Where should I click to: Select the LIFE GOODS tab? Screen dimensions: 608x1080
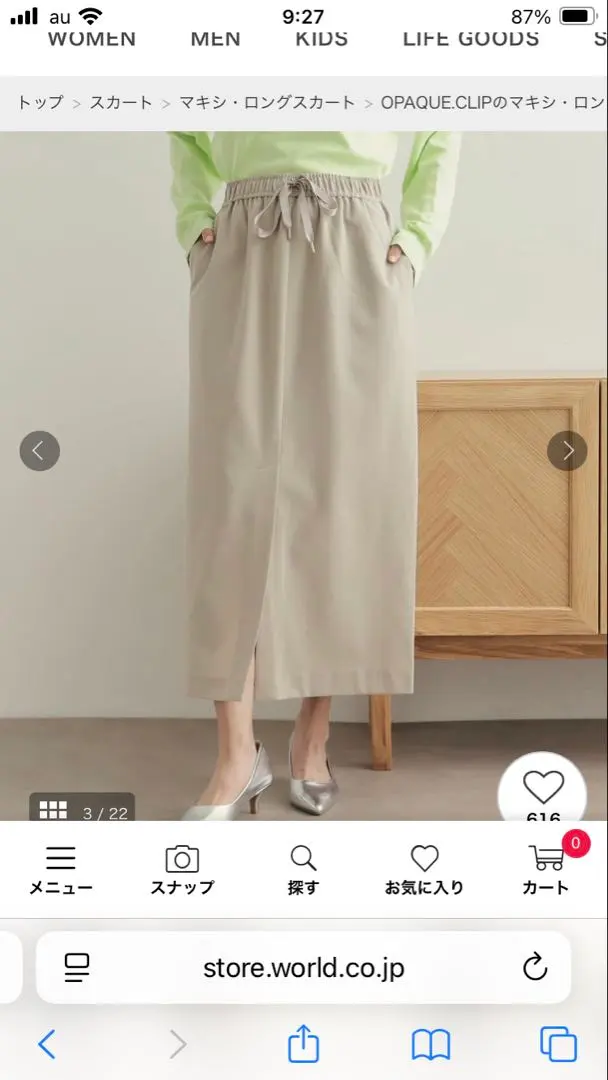[470, 40]
